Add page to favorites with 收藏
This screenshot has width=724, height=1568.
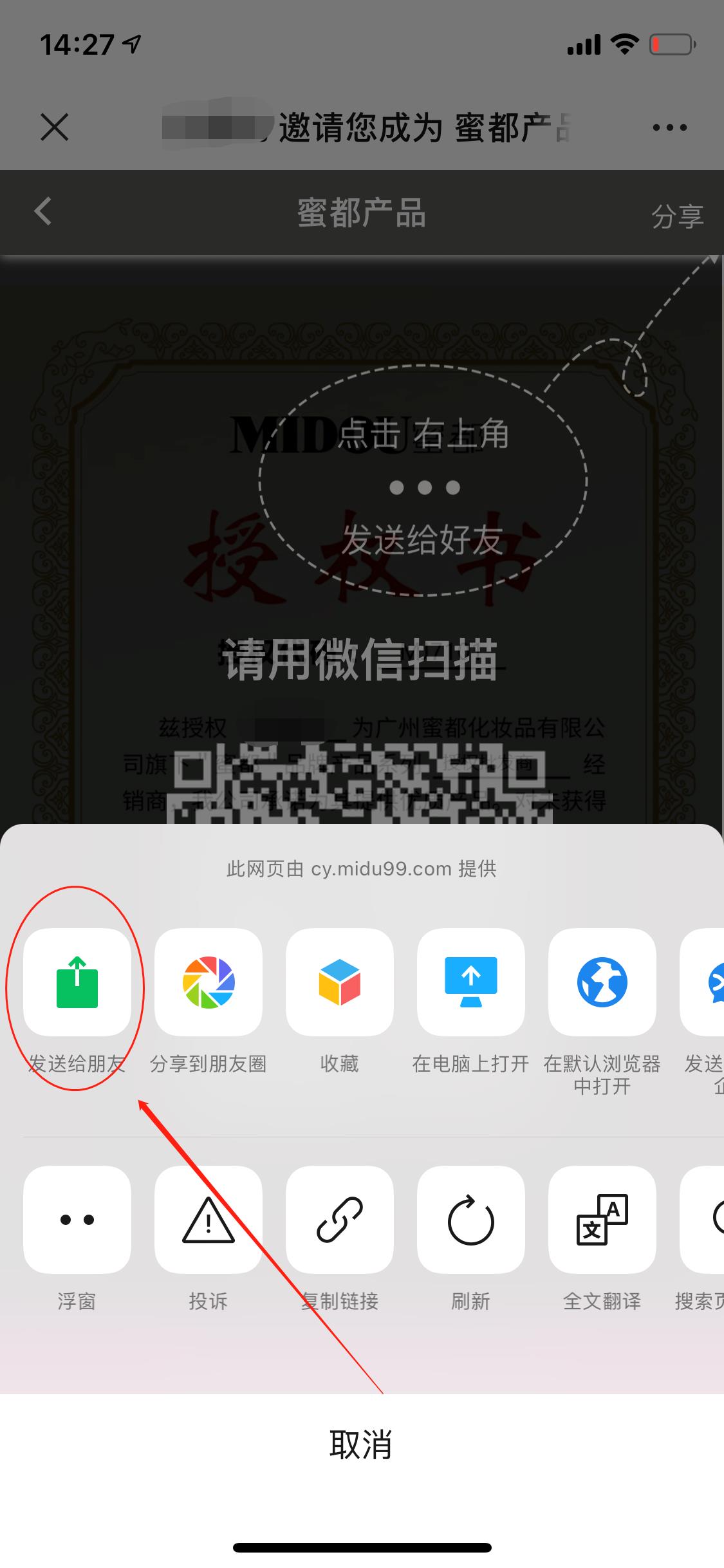point(340,982)
